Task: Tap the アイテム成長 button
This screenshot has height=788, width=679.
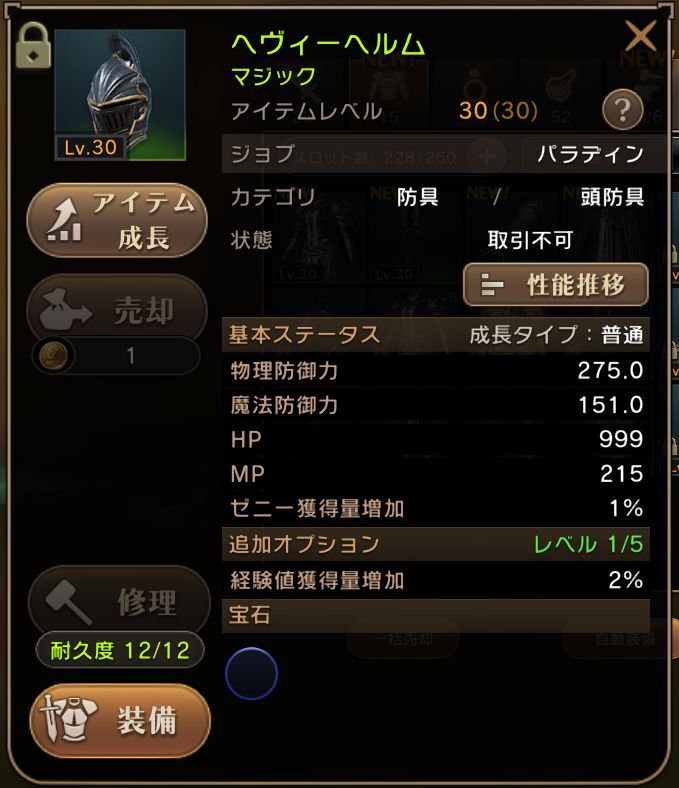Action: click(x=117, y=221)
